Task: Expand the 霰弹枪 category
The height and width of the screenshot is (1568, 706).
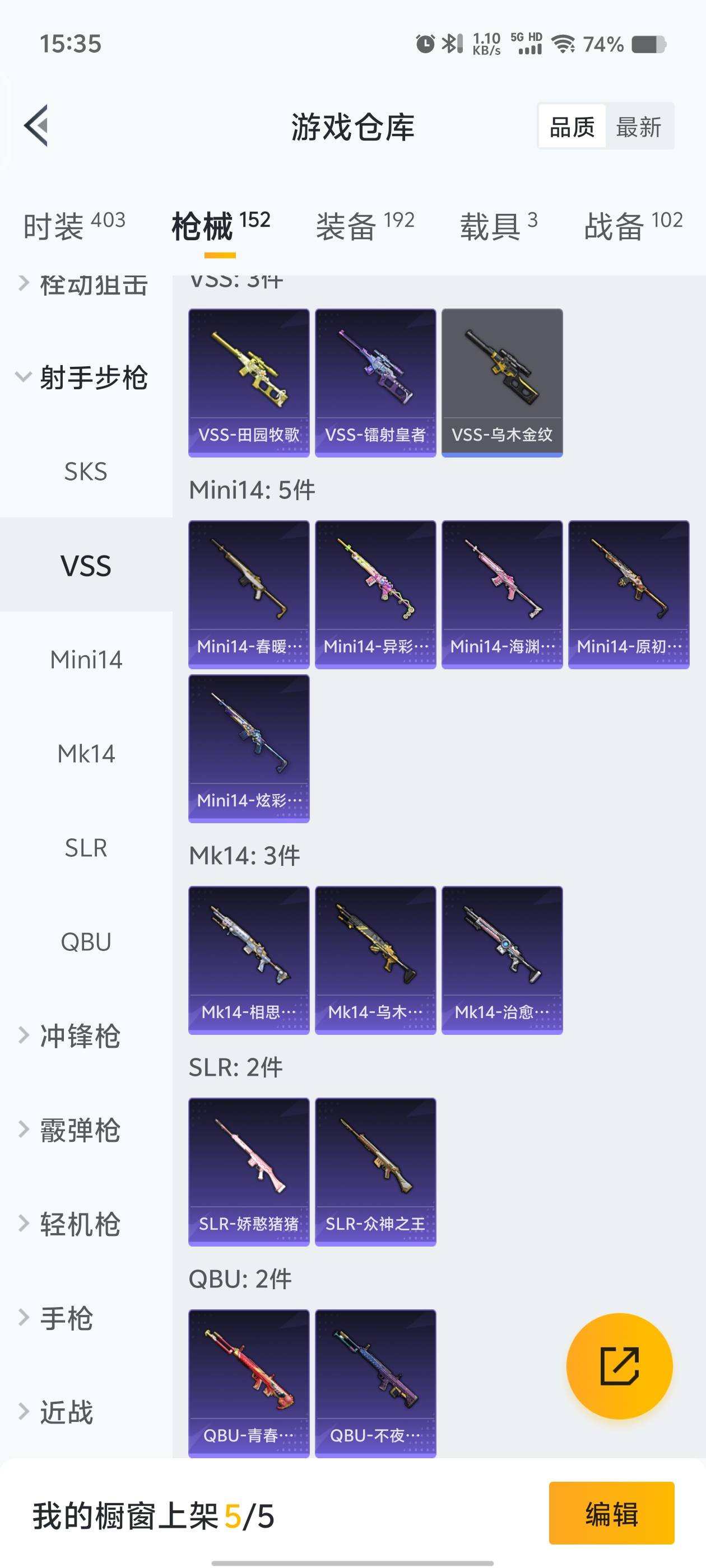Action: click(x=79, y=1130)
